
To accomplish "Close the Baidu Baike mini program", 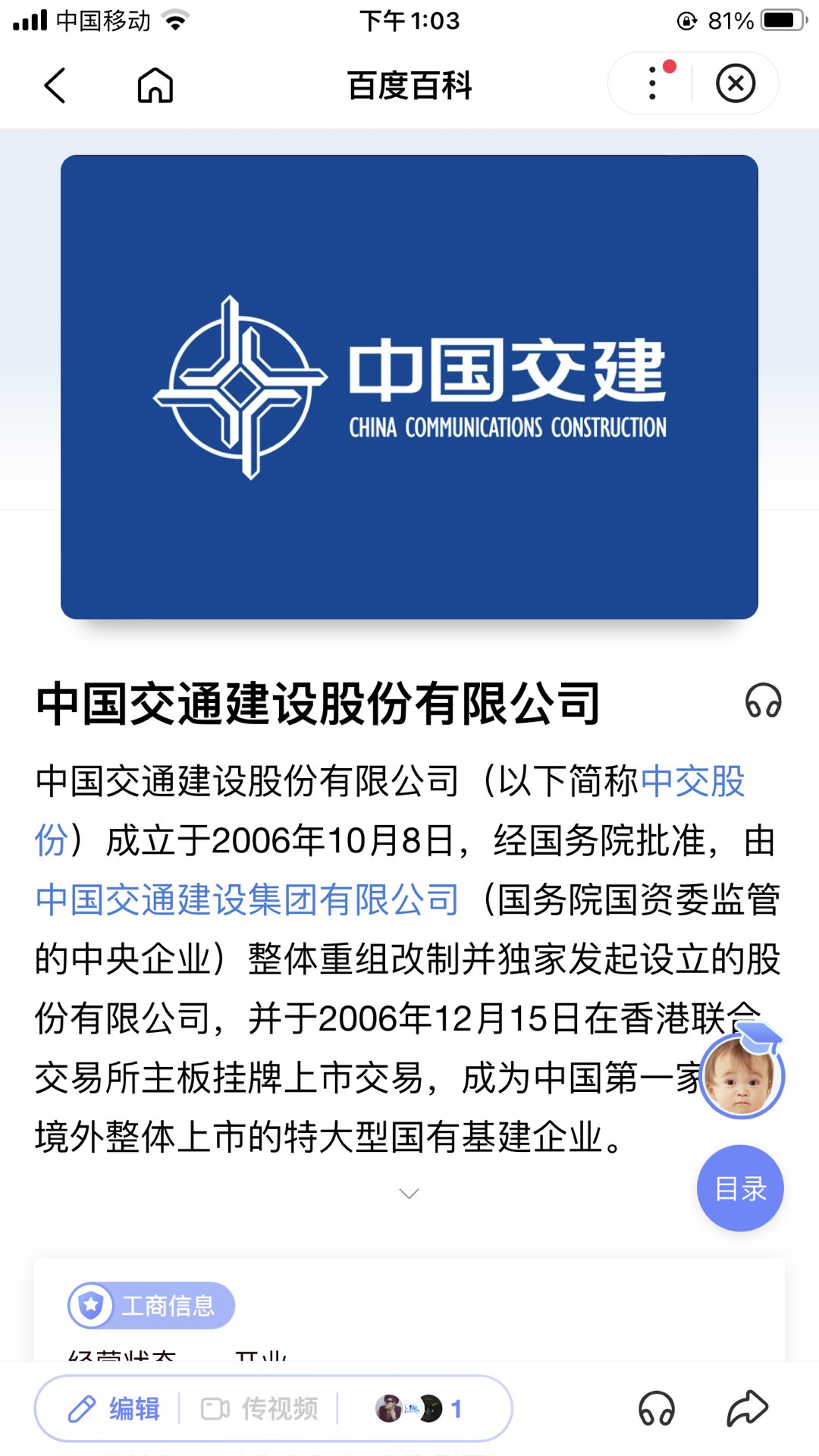I will coord(736,83).
